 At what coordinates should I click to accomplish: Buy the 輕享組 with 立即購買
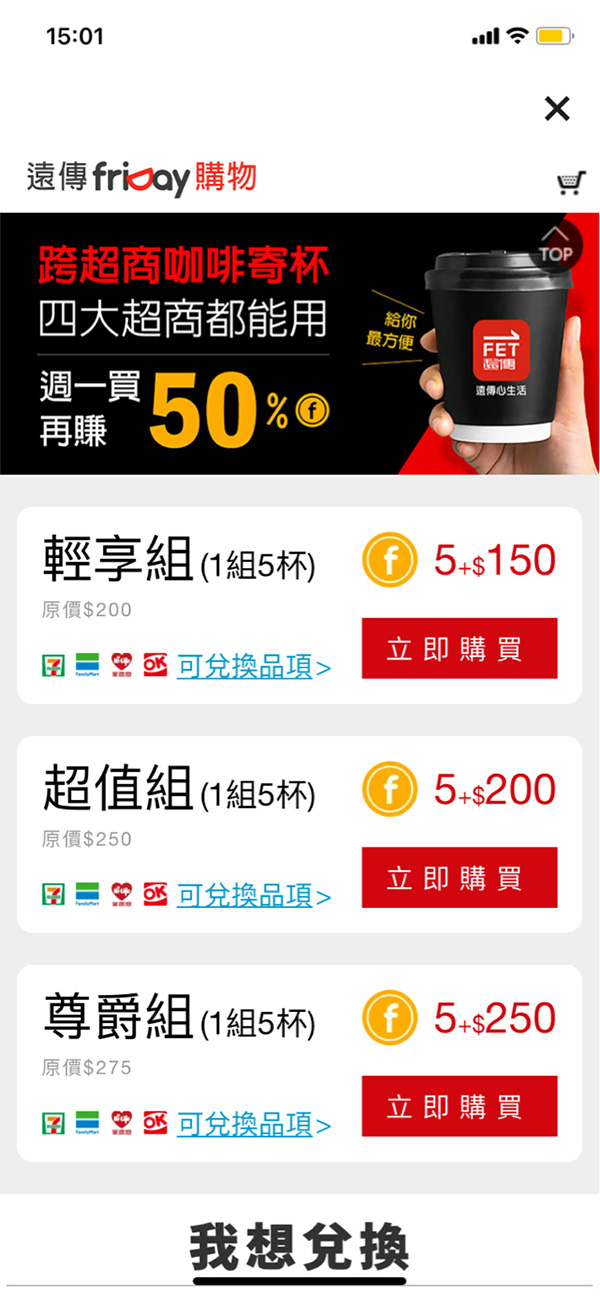click(459, 648)
